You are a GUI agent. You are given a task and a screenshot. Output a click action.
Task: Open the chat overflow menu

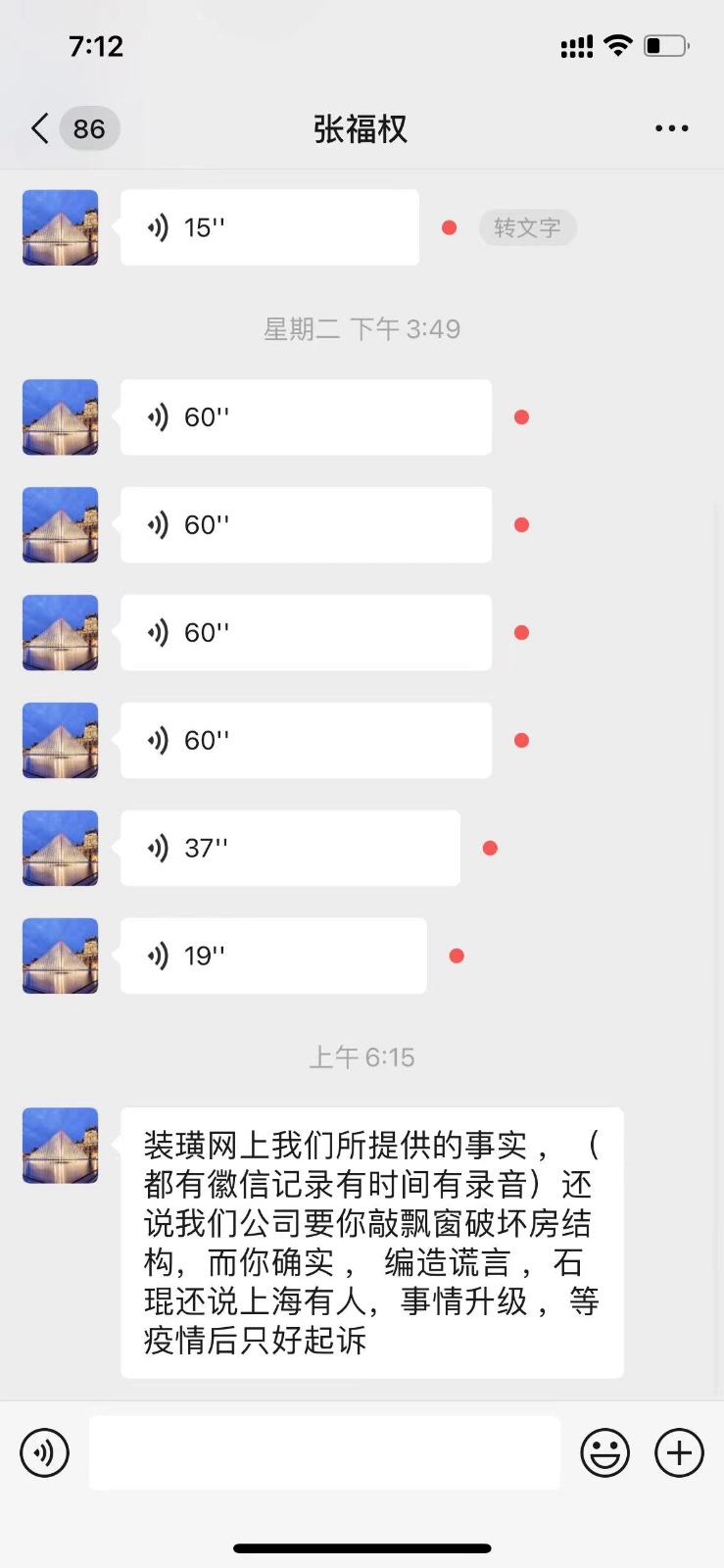coord(671,128)
